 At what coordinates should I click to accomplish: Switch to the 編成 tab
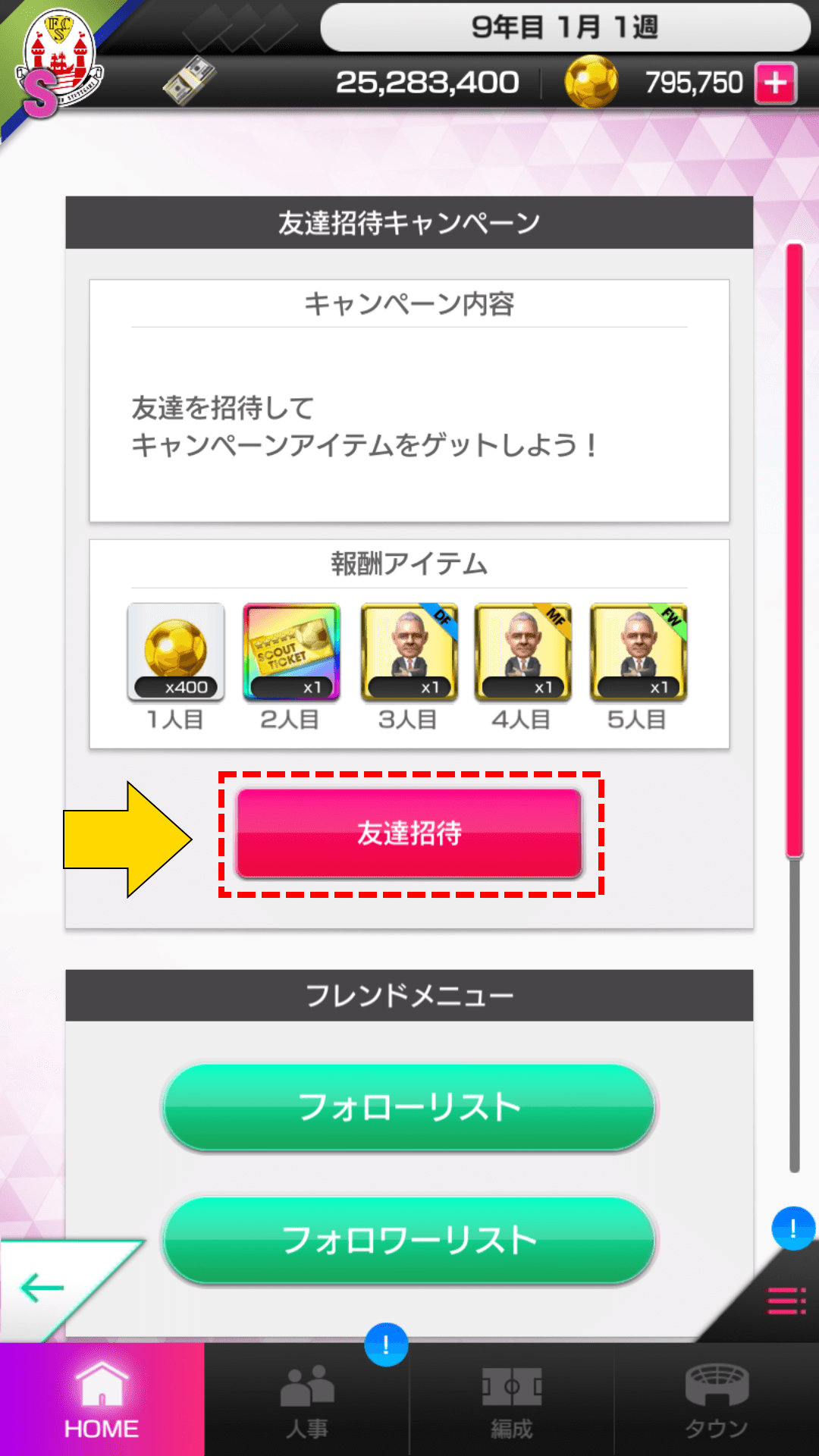[512, 1400]
